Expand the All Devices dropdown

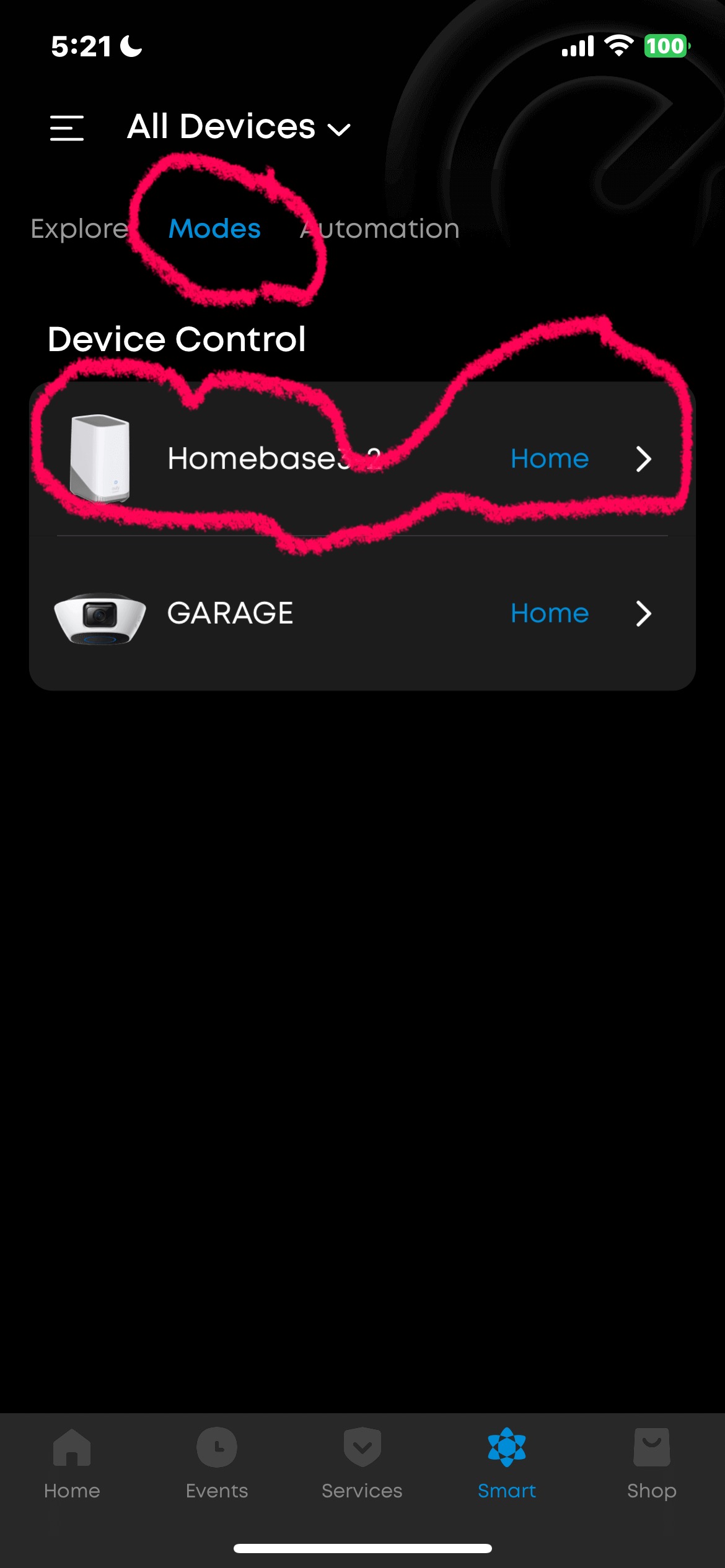pyautogui.click(x=239, y=128)
